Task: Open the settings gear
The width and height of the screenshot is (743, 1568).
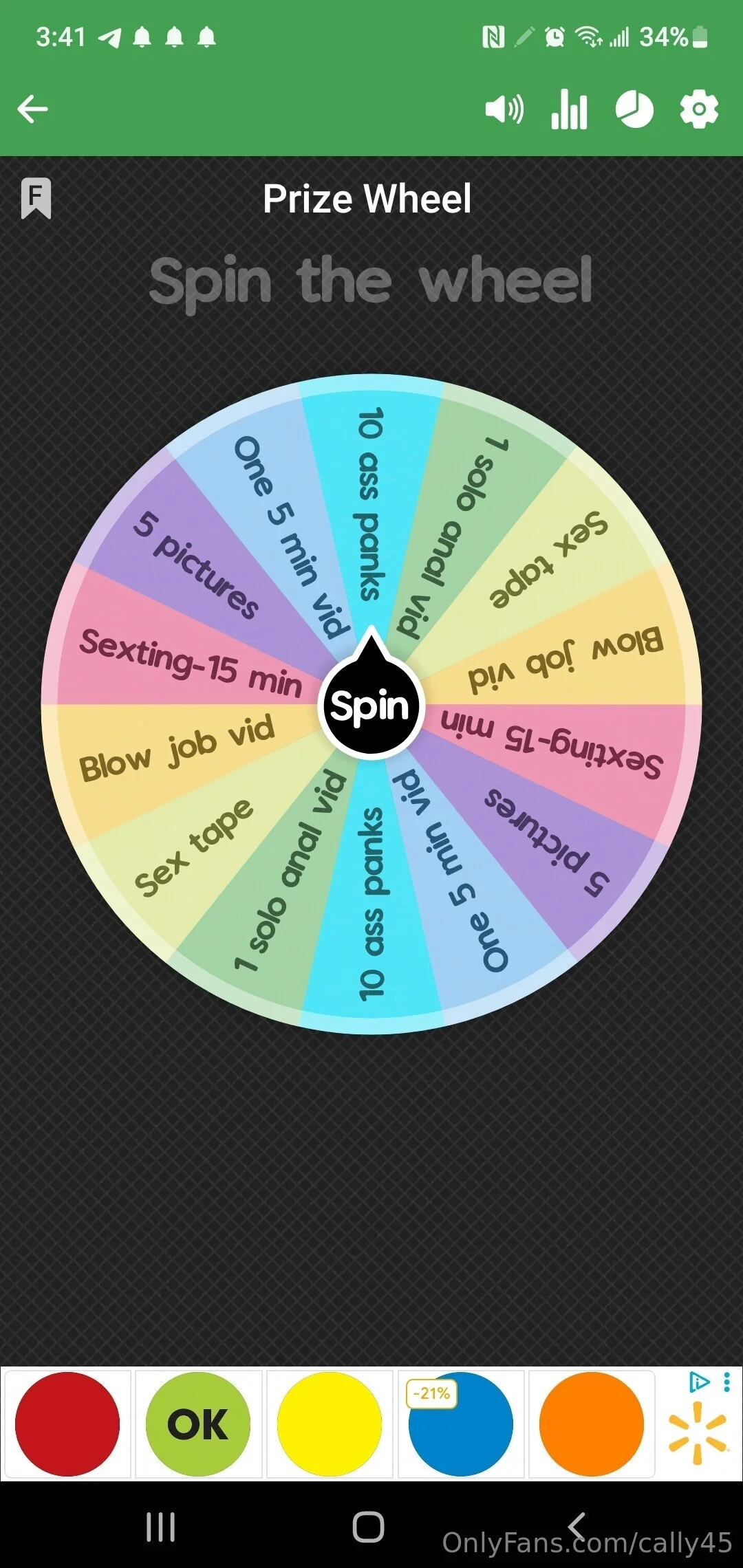Action: (x=699, y=109)
